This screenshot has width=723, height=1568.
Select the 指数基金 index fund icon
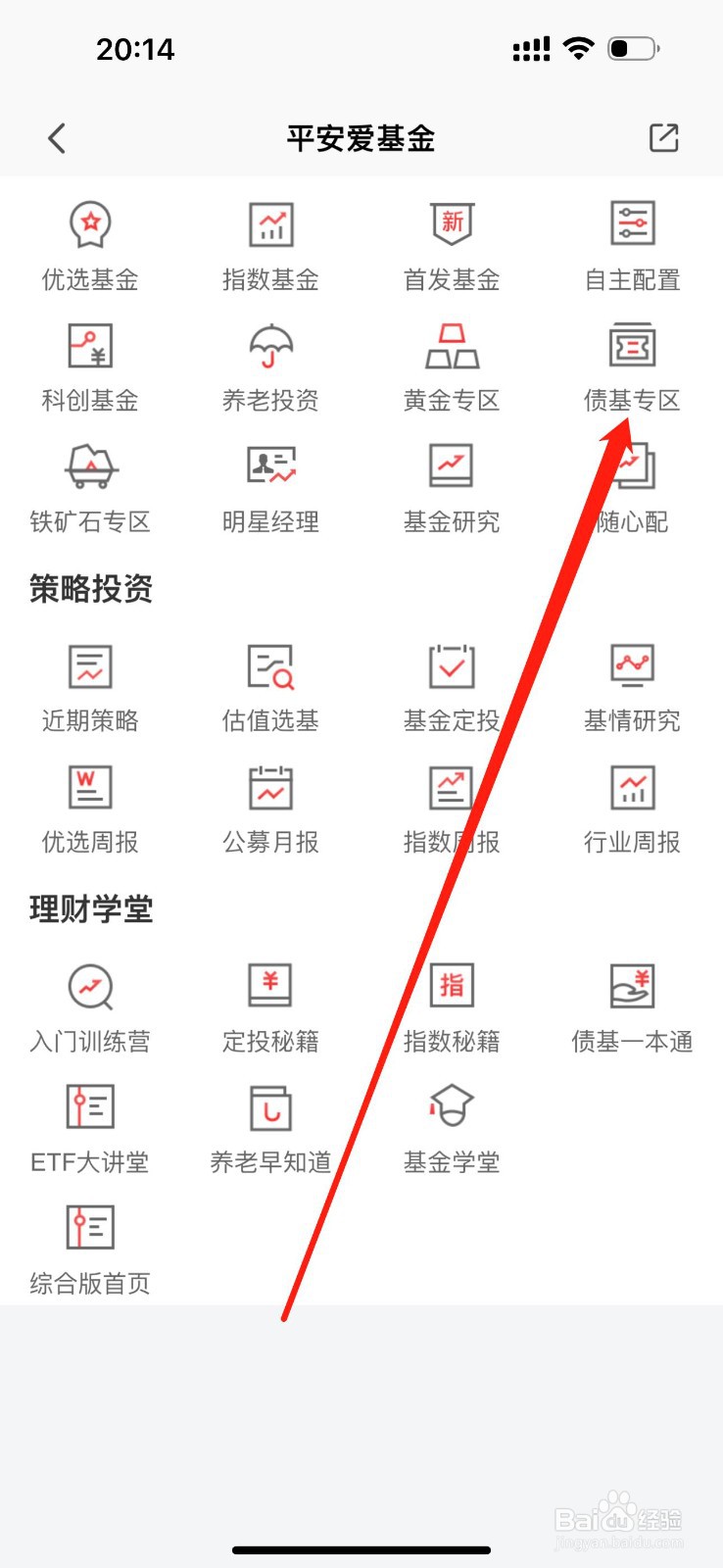(270, 245)
